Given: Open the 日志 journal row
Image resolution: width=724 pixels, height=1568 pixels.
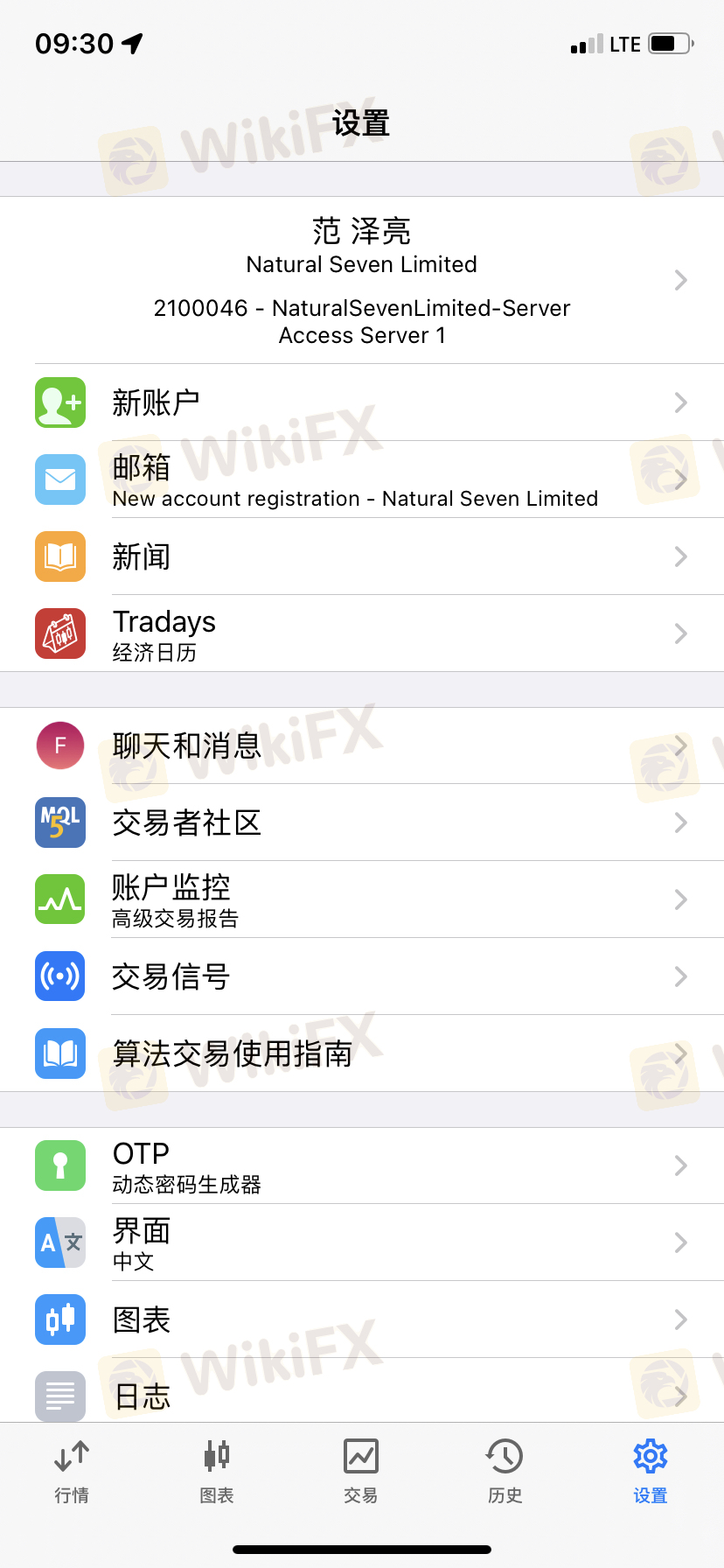Looking at the screenshot, I should pos(362,1395).
